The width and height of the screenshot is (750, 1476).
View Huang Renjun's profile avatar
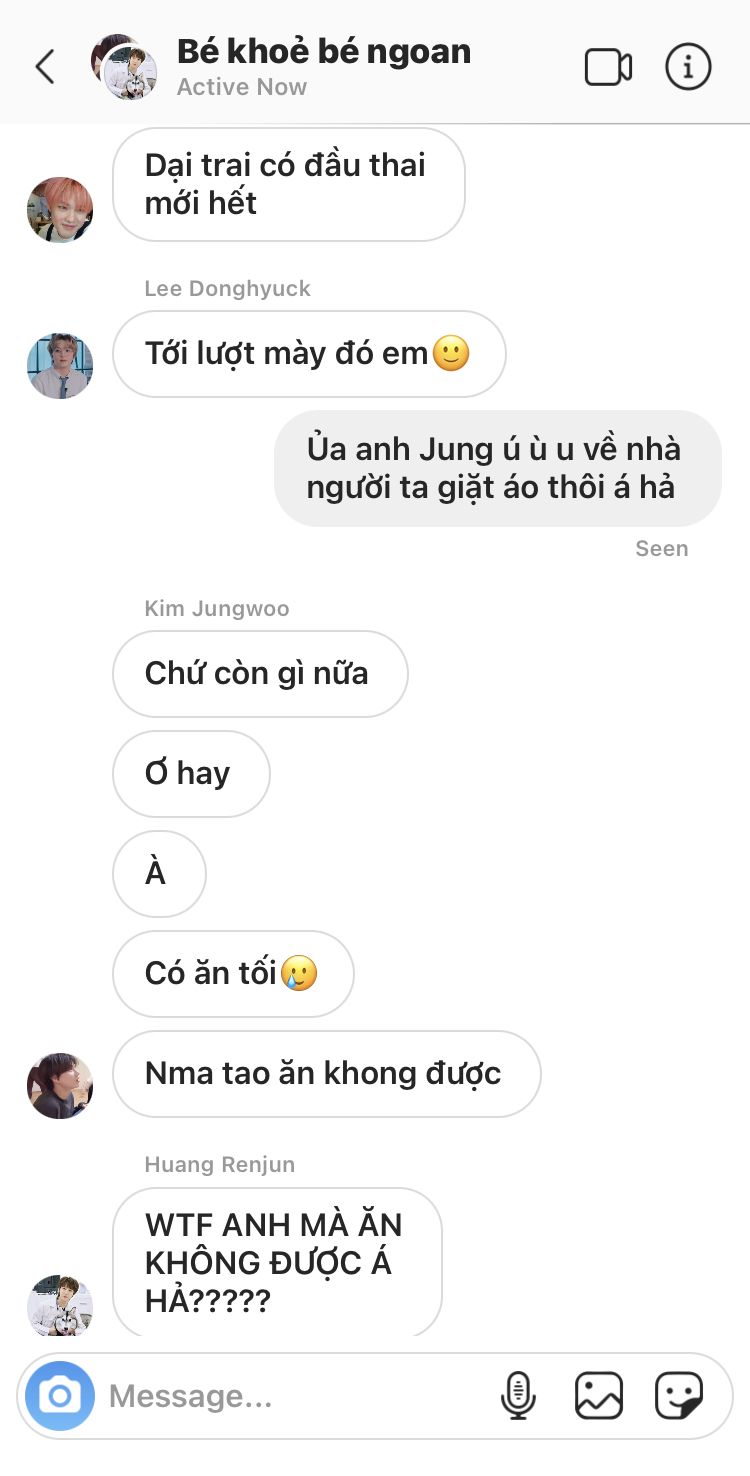(60, 1306)
